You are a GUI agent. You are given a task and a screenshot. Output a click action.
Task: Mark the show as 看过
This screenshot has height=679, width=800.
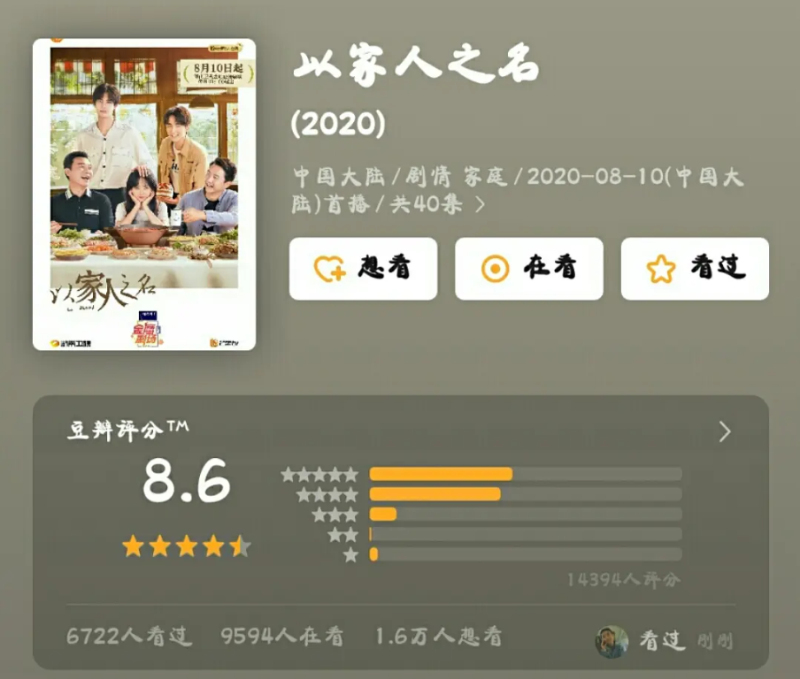[x=695, y=268]
